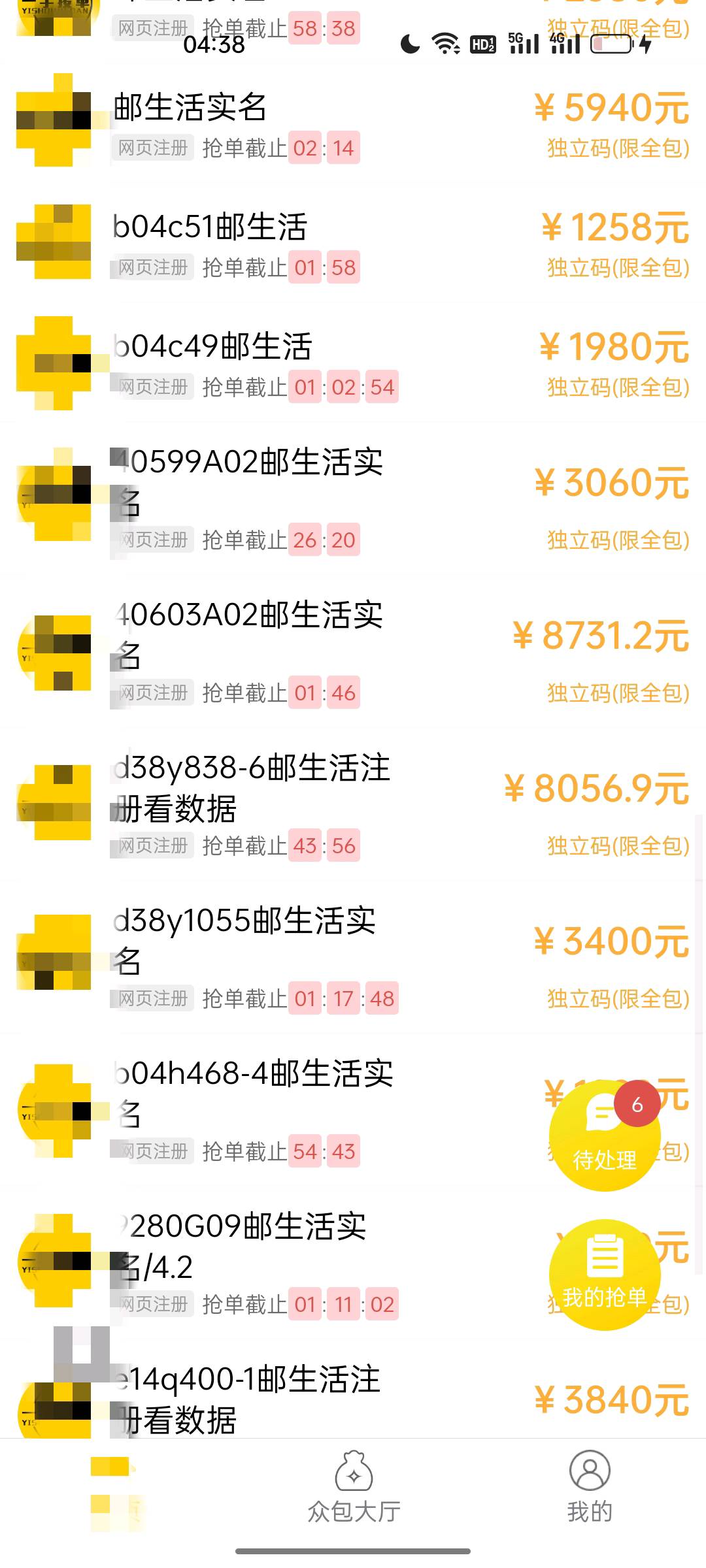706x1568 pixels.
Task: Open the b04c51邮生活 order
Action: 353,244
